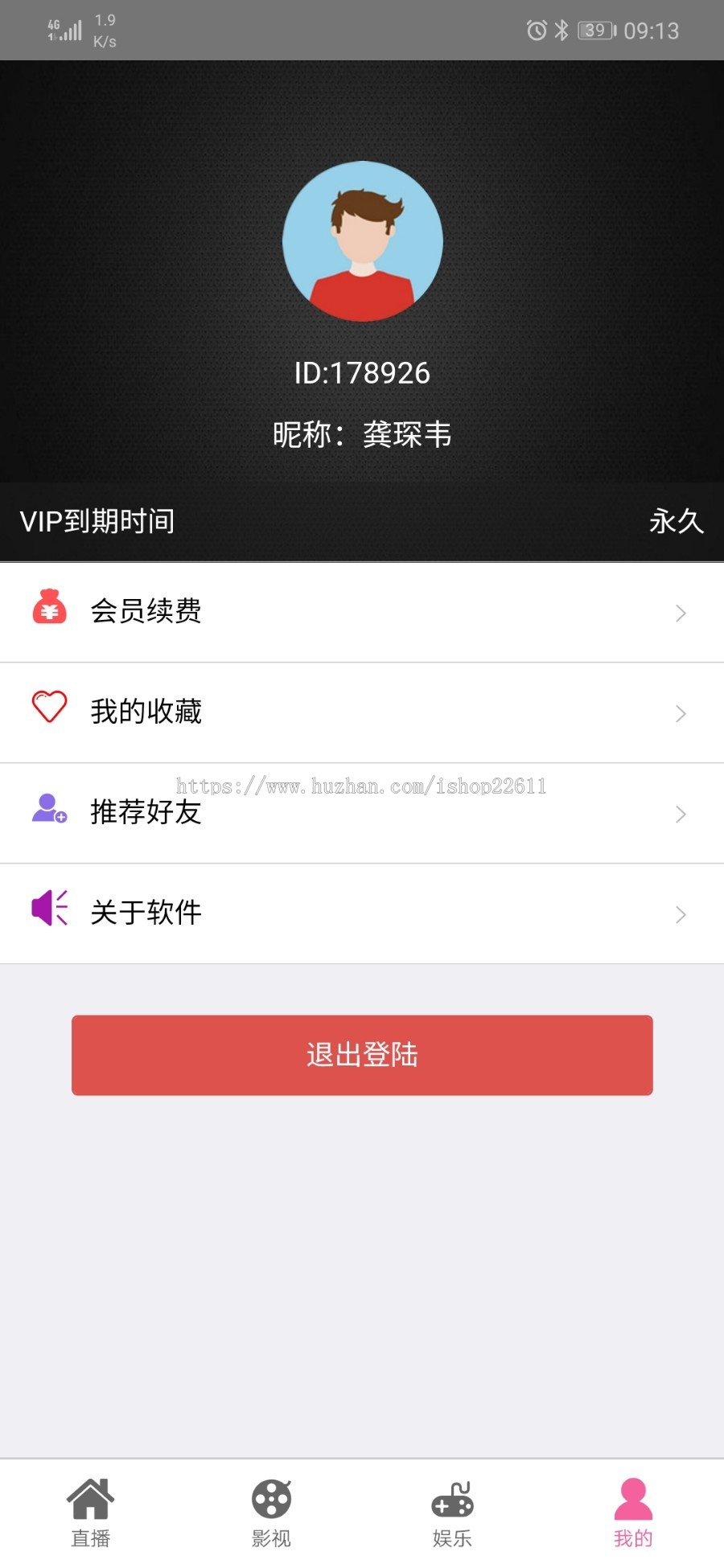Click the speaker icon beside 关于软件
The image size is (724, 1568).
pos(49,909)
